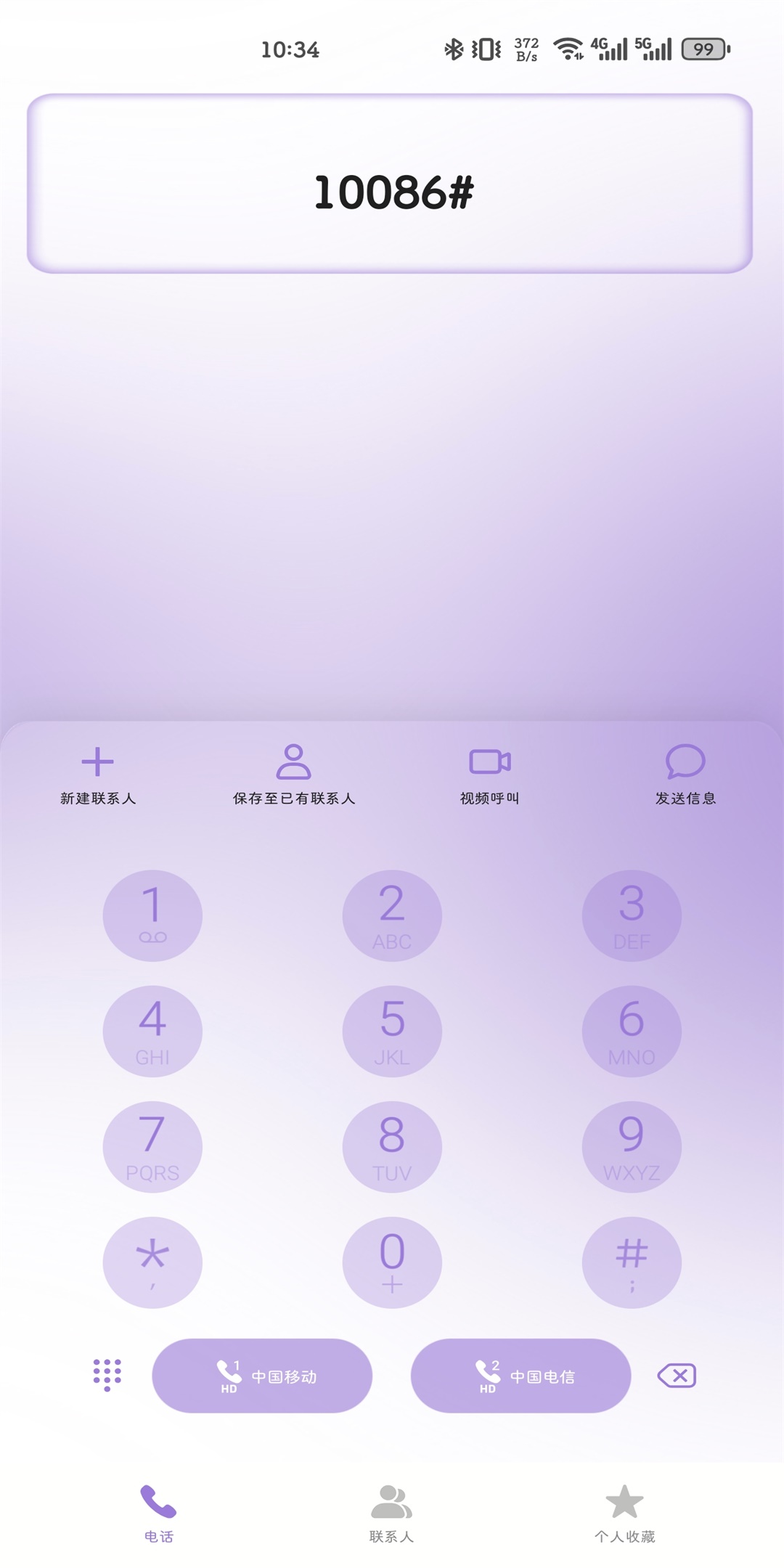Screen dimensions: 784x1568
Task: Save number via 保存至已有联系人
Action: coord(293,775)
